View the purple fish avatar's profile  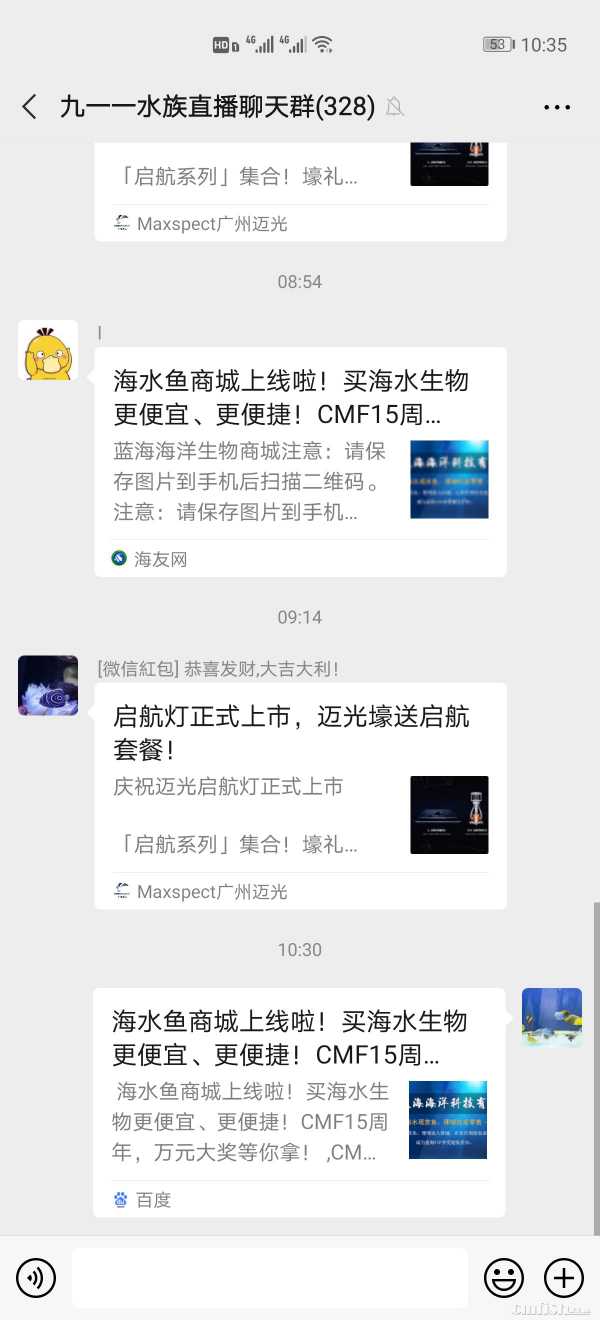coord(48,686)
